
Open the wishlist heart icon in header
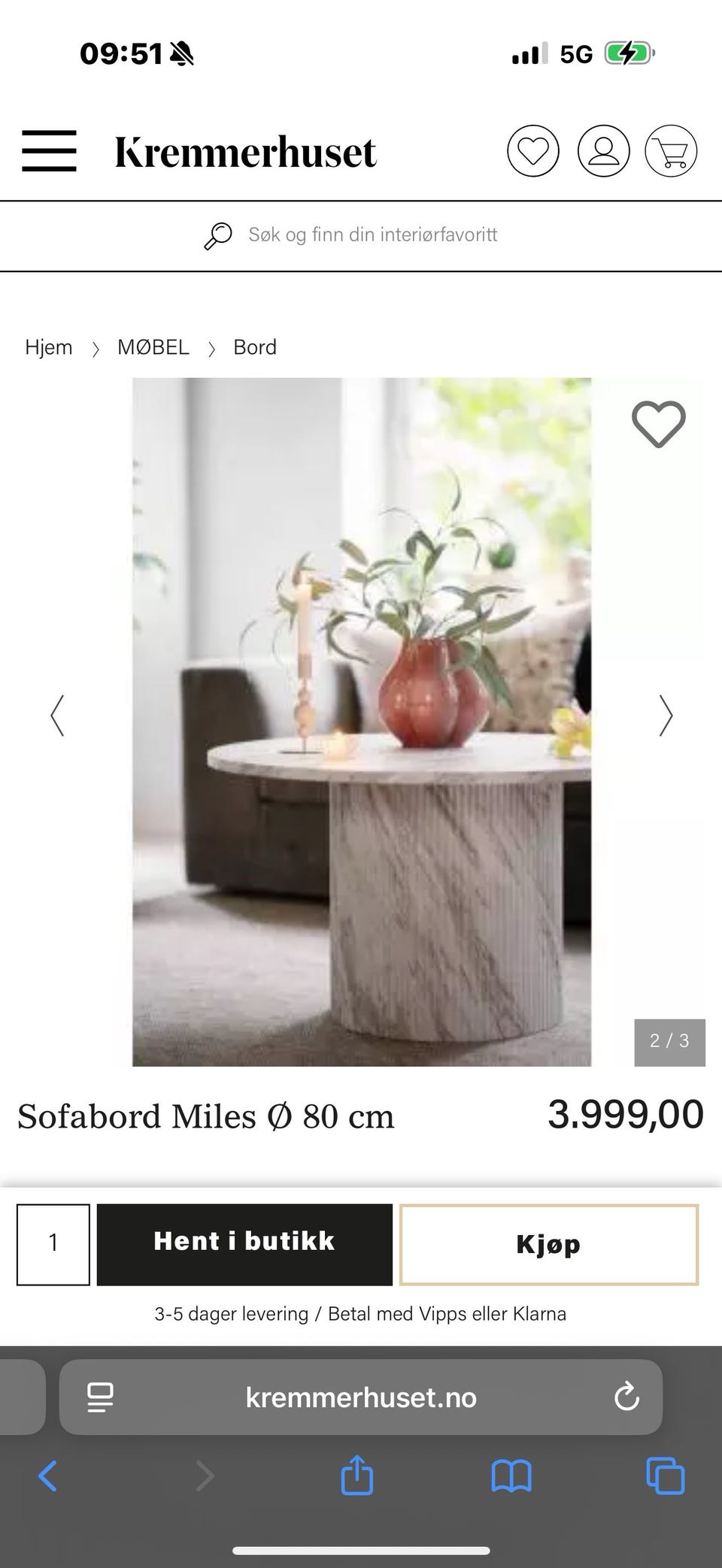(x=532, y=150)
